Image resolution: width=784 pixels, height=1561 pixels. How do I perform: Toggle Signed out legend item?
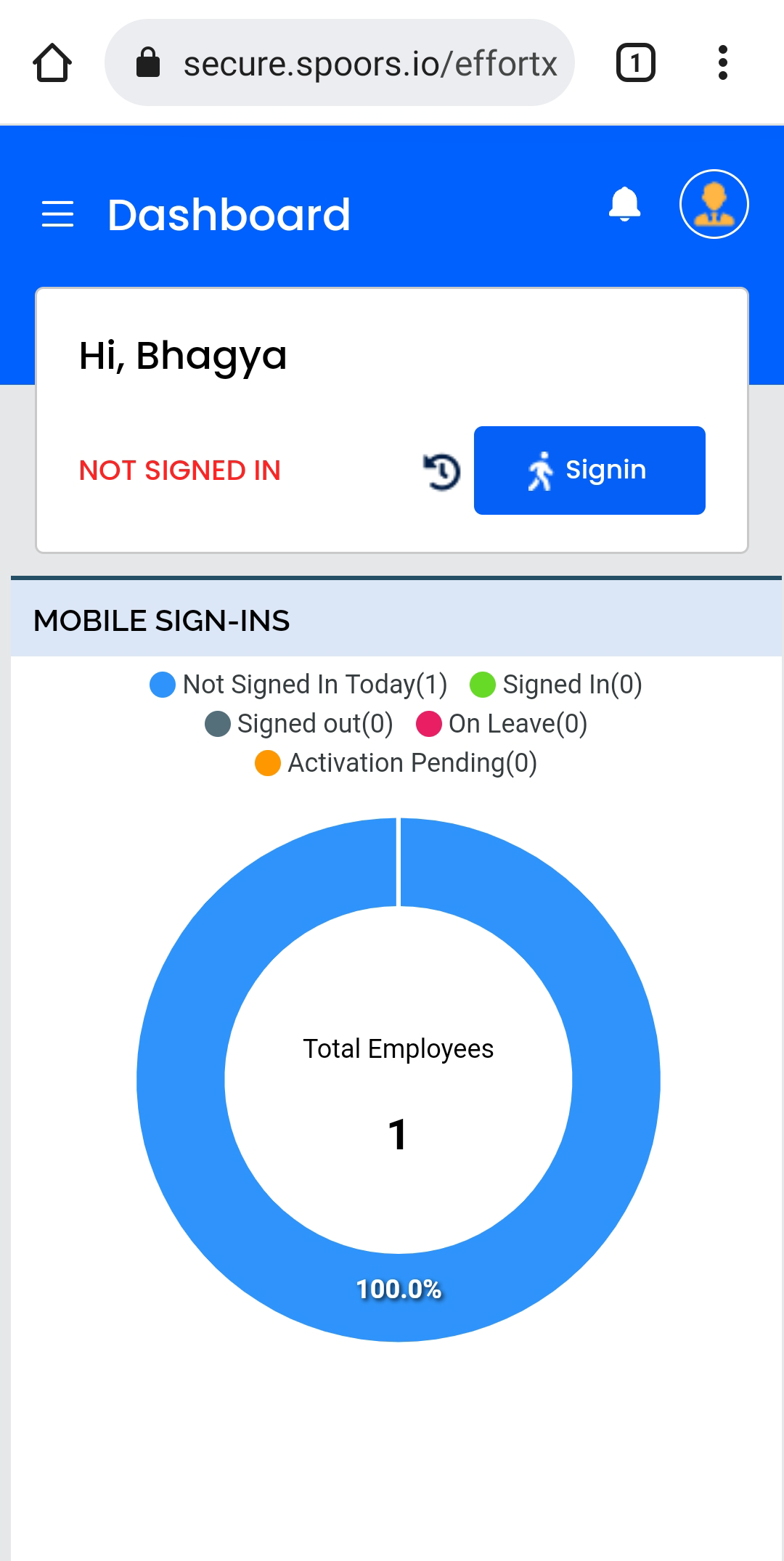pyautogui.click(x=299, y=724)
